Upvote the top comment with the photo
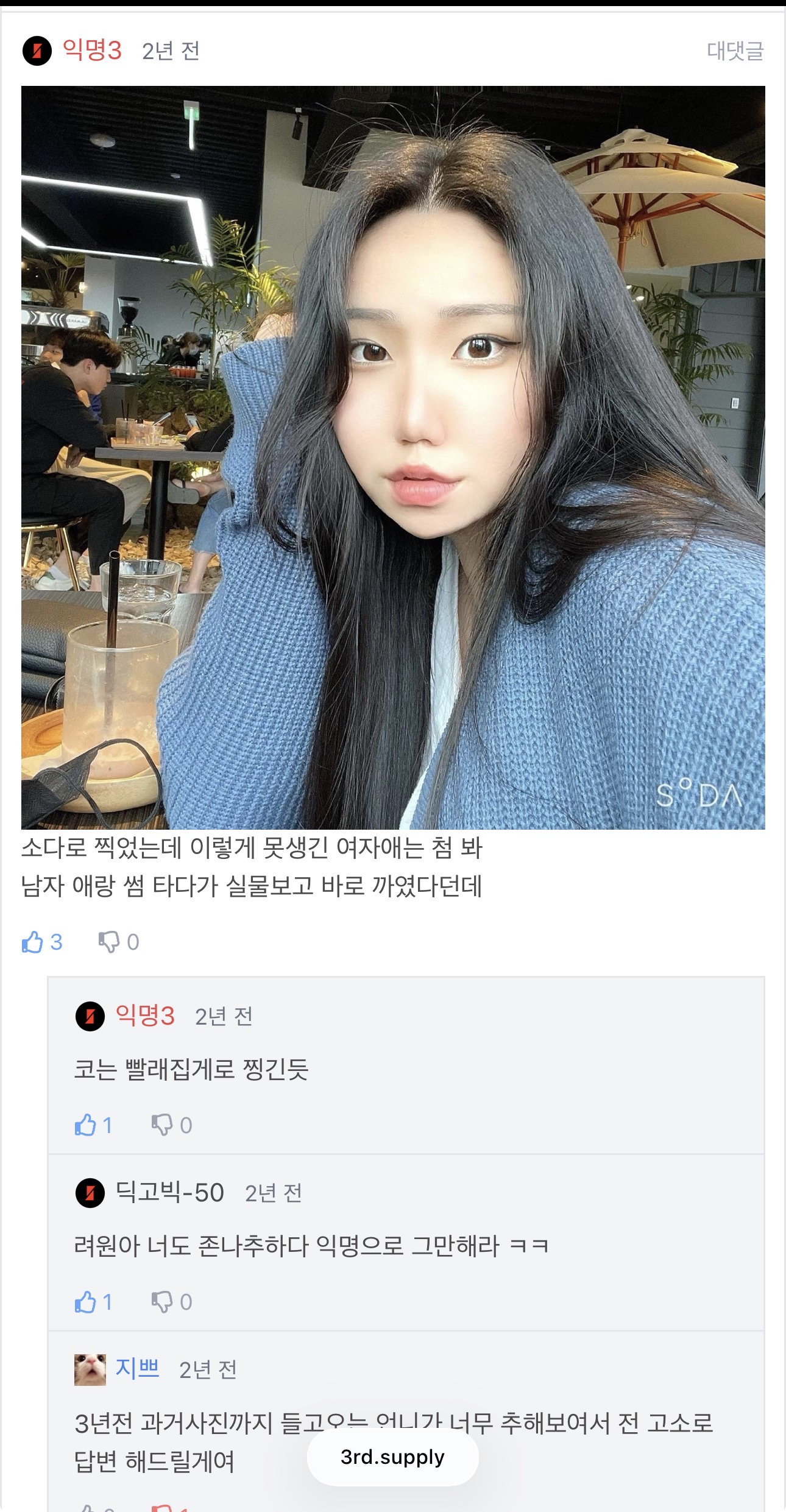 (33, 942)
